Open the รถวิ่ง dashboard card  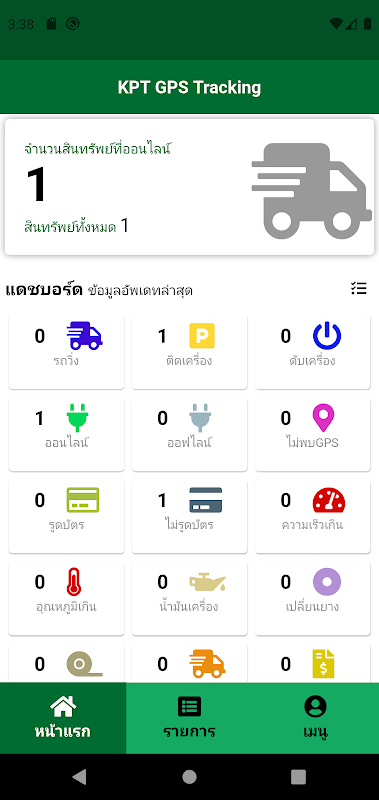click(66, 352)
